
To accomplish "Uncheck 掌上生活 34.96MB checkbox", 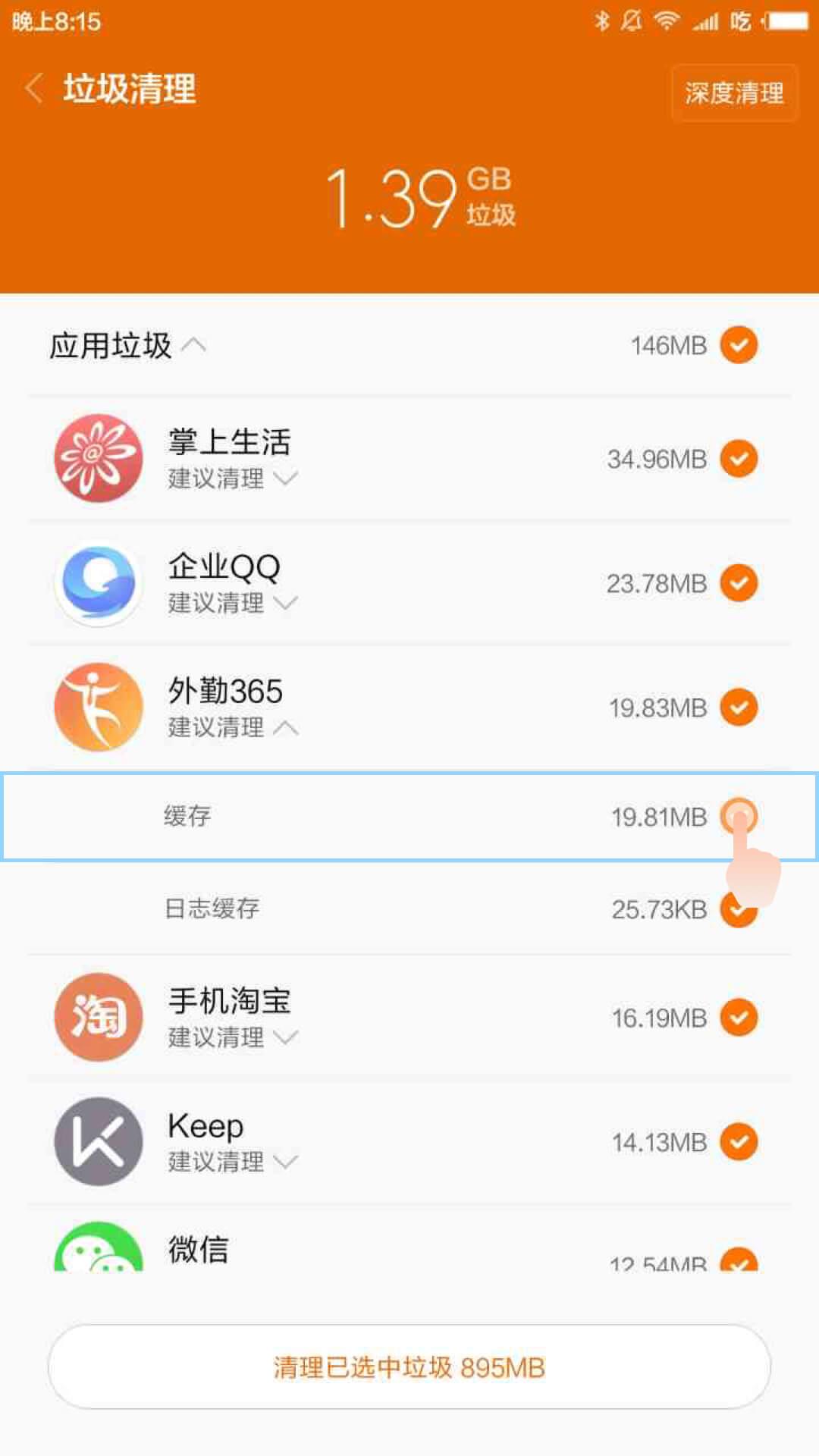I will click(739, 459).
